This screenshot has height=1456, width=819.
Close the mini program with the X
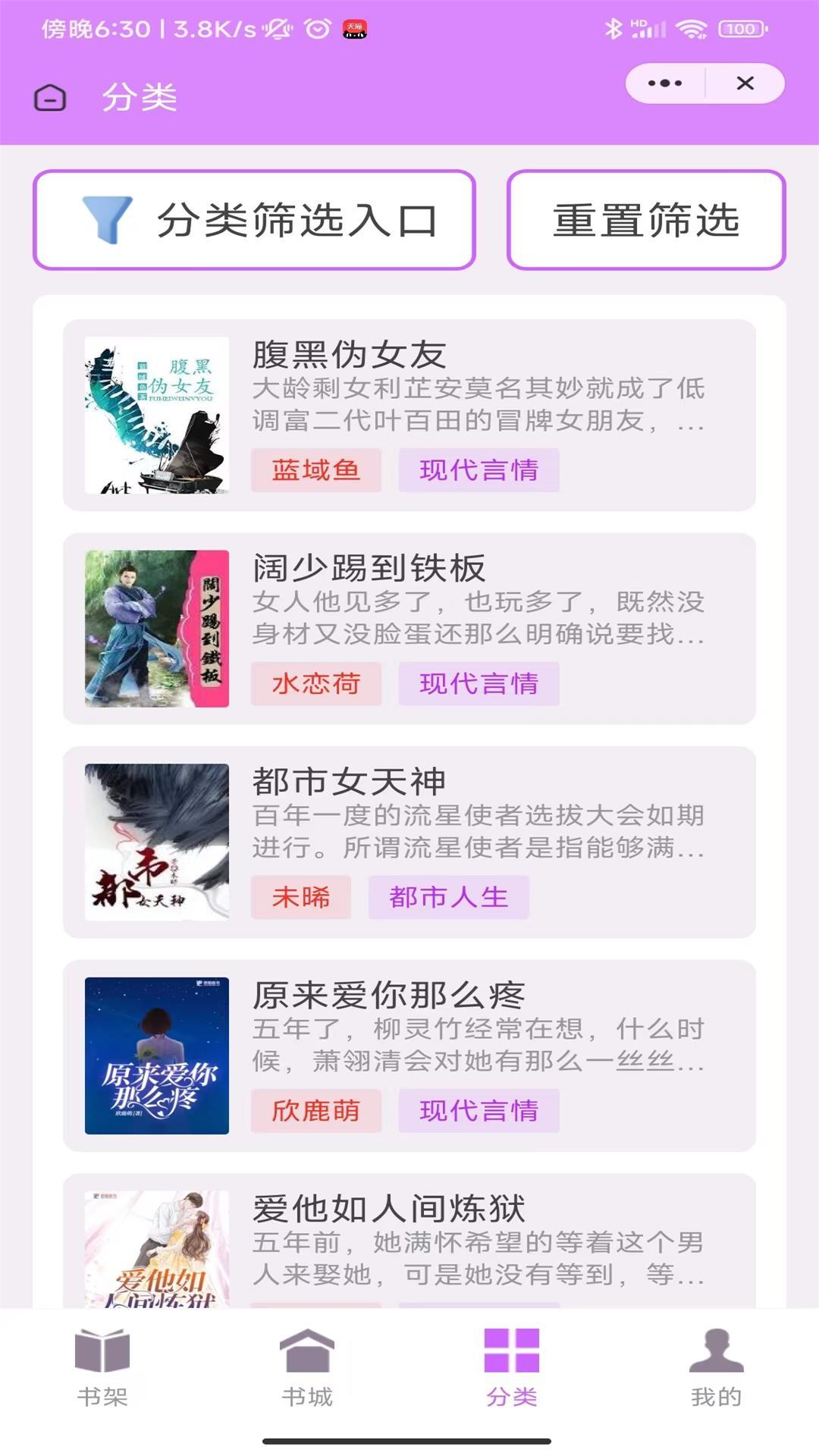[x=746, y=83]
